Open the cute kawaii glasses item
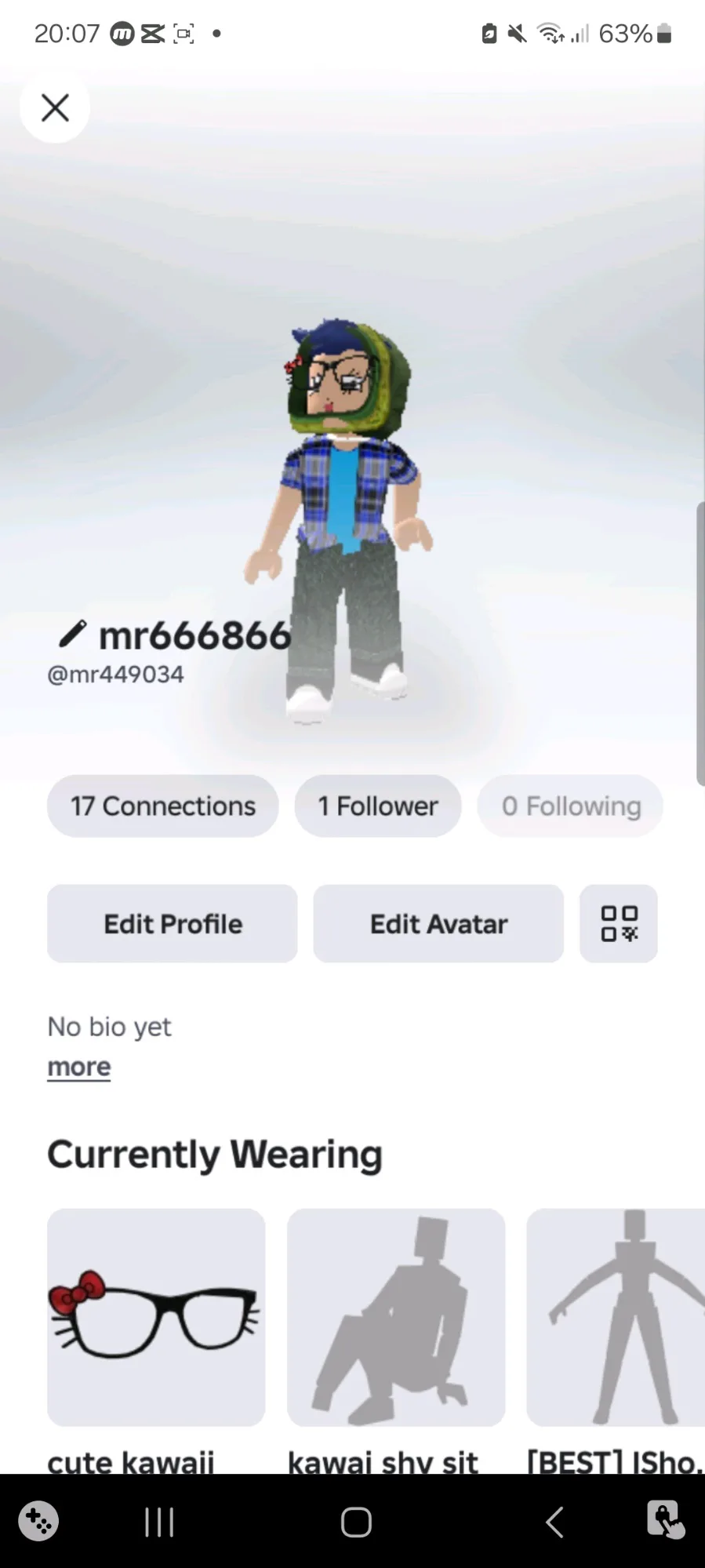Screen dimensions: 705x1568 pyautogui.click(x=156, y=1318)
